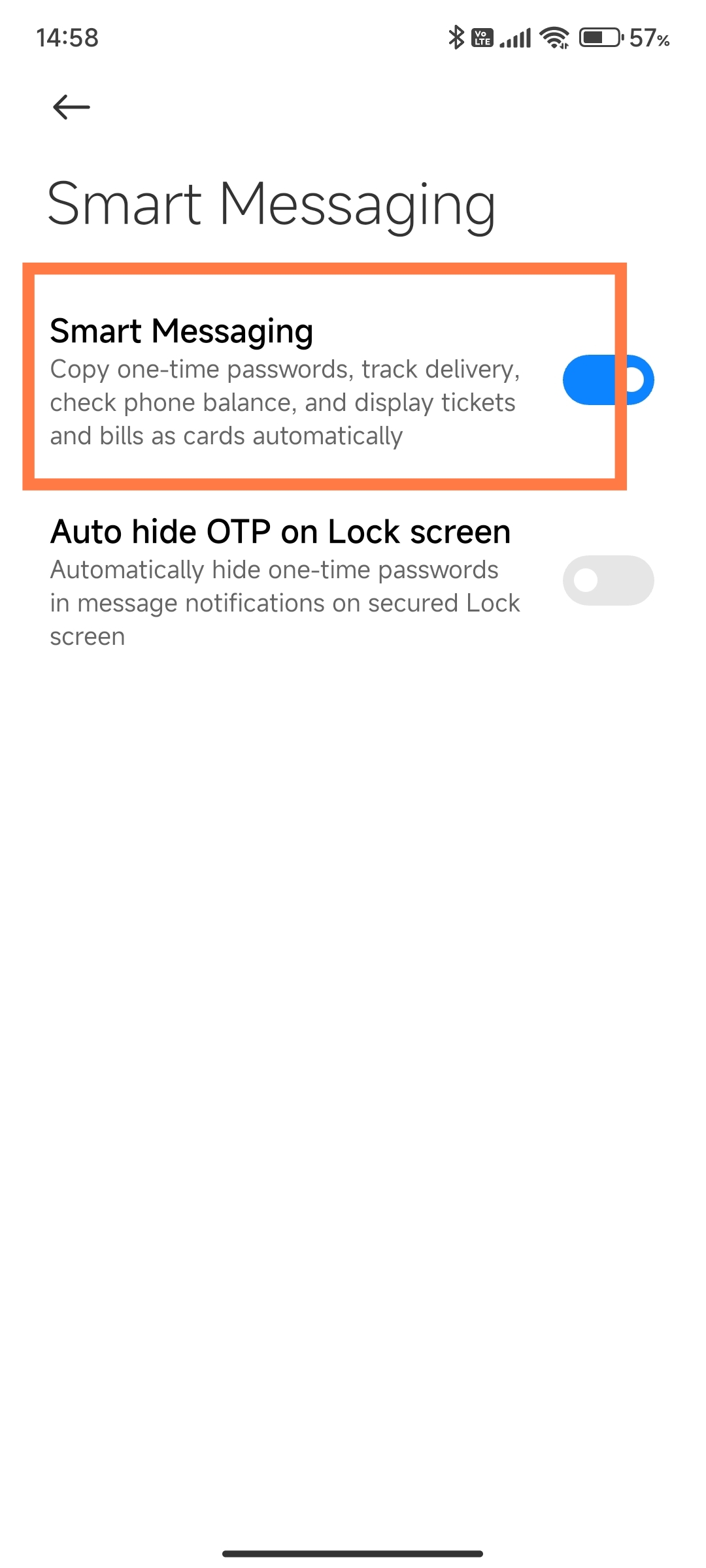Enable Auto hide OTP on Lock screen

point(608,580)
